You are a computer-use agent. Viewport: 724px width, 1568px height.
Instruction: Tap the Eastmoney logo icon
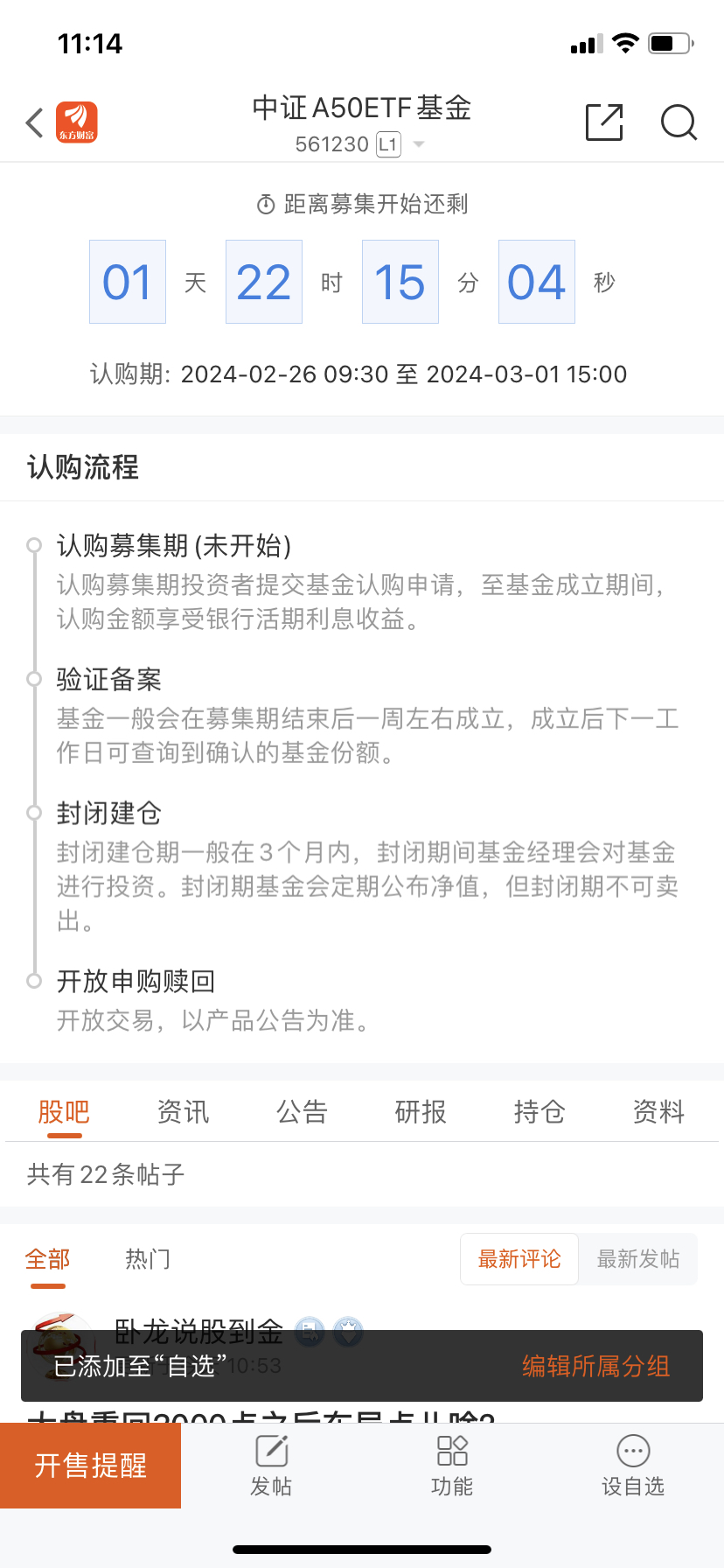[77, 122]
